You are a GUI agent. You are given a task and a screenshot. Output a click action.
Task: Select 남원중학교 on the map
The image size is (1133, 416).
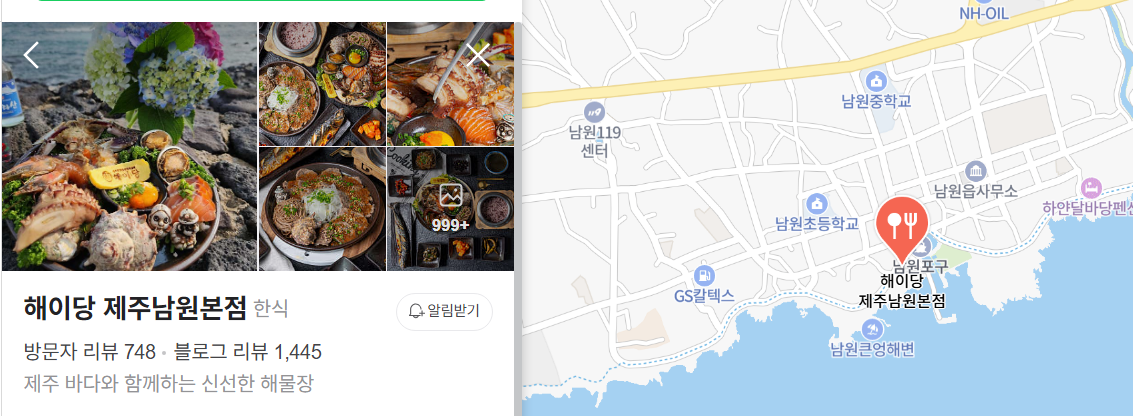(876, 81)
